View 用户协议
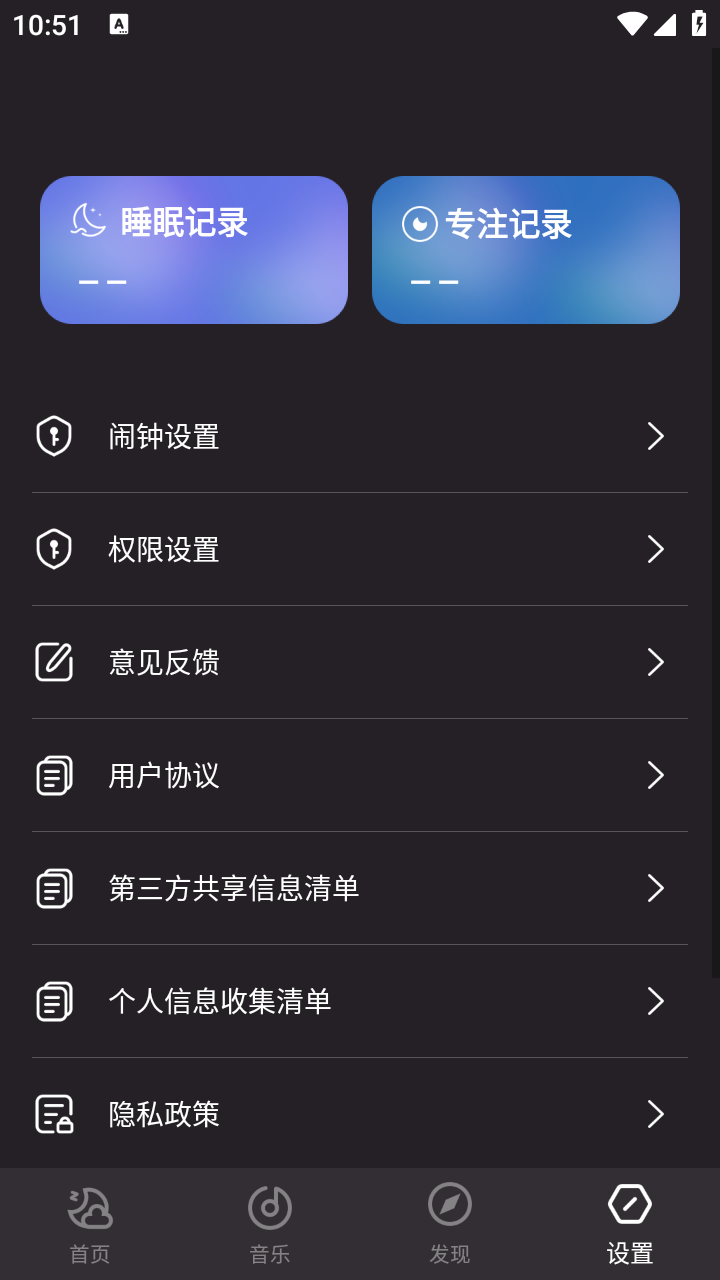The image size is (720, 1280). [x=360, y=775]
